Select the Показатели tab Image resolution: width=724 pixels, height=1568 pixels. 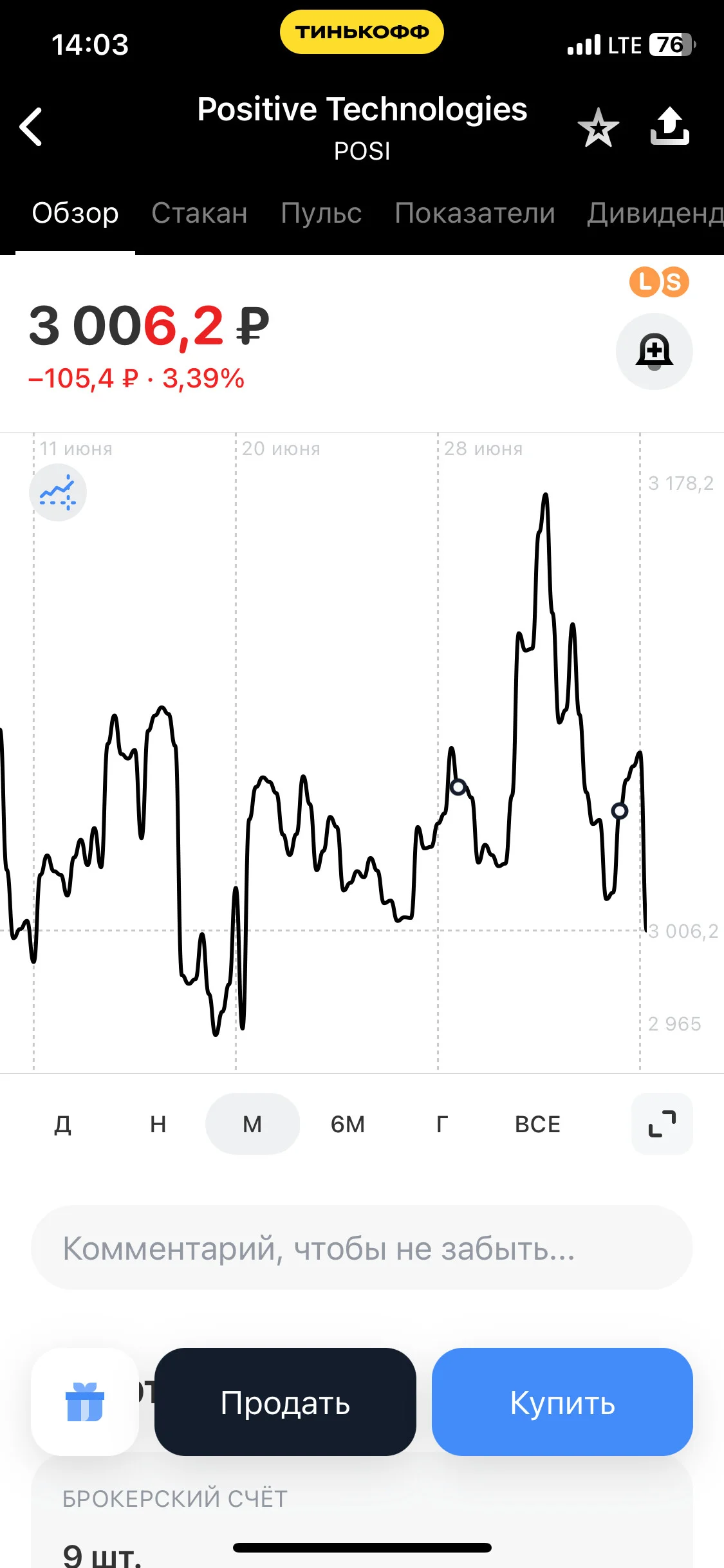[475, 213]
